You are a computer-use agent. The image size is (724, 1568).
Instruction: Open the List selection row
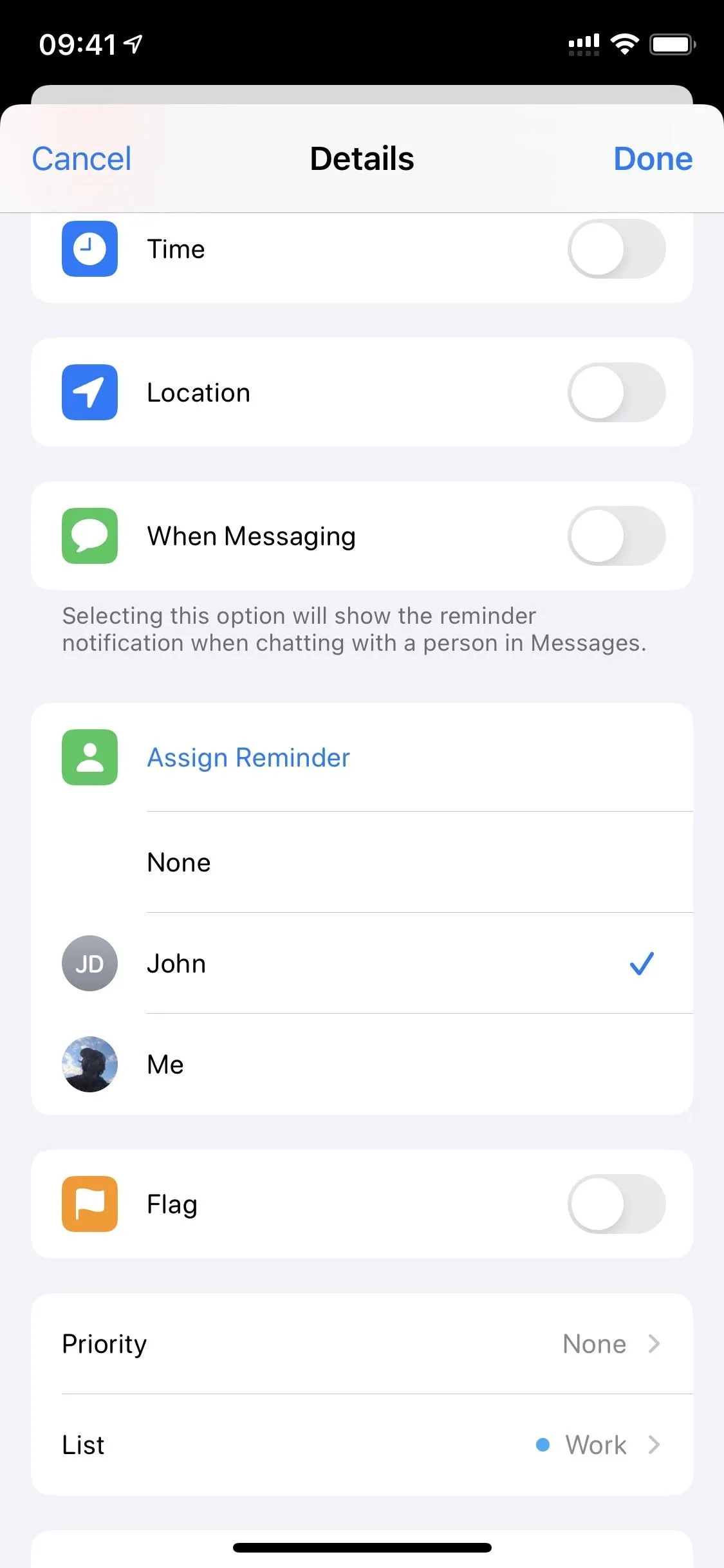(x=362, y=1445)
